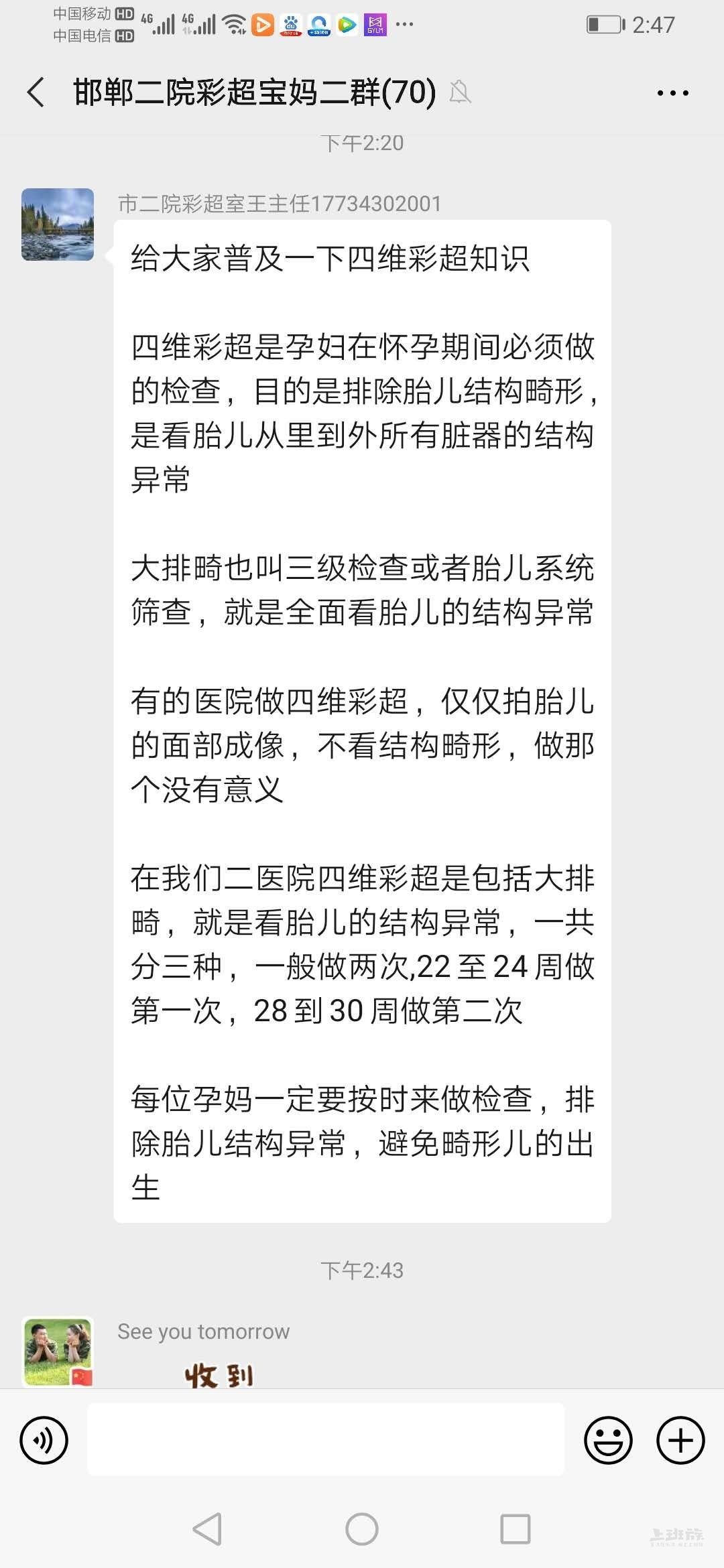Switch to voice message input
Viewport: 724px width, 1568px height.
(44, 1440)
